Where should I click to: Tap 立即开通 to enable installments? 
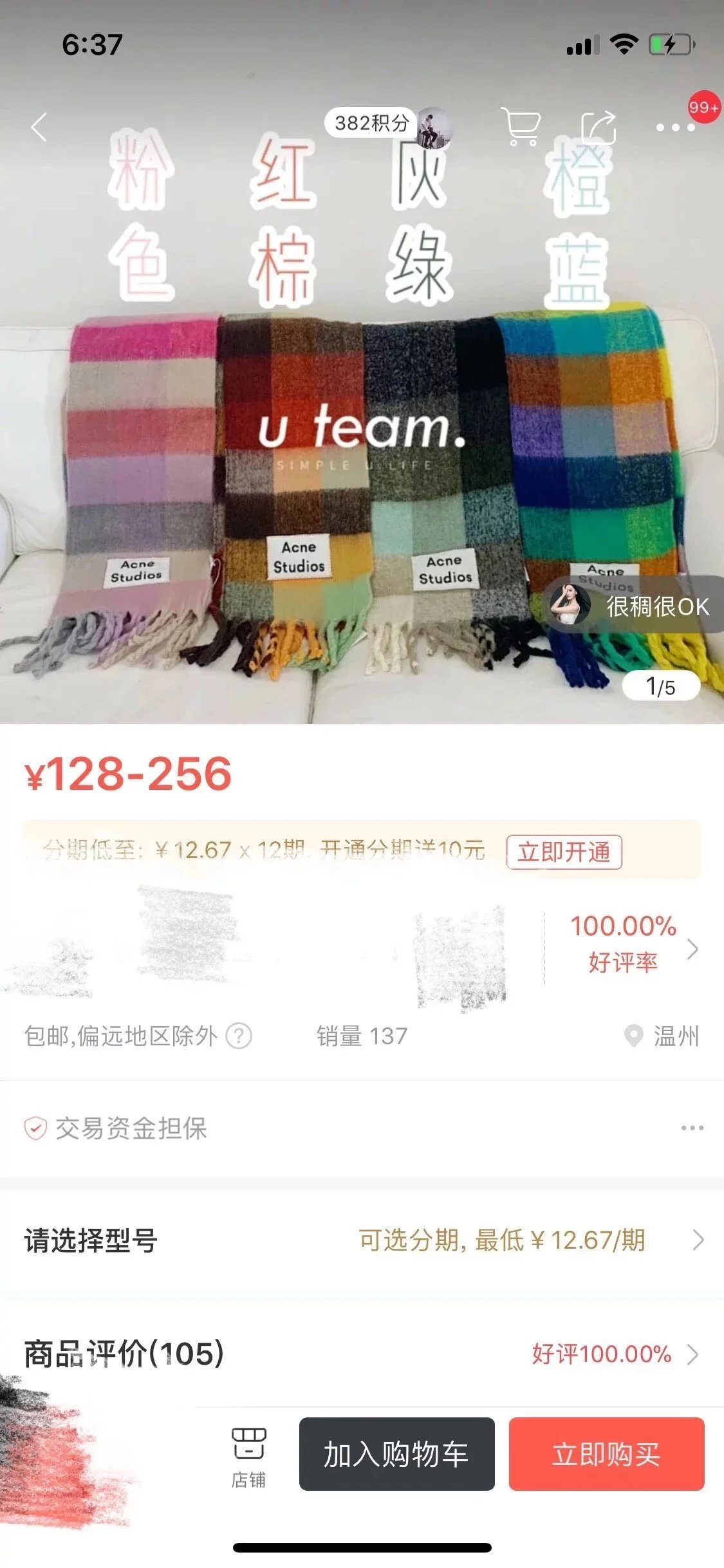563,852
